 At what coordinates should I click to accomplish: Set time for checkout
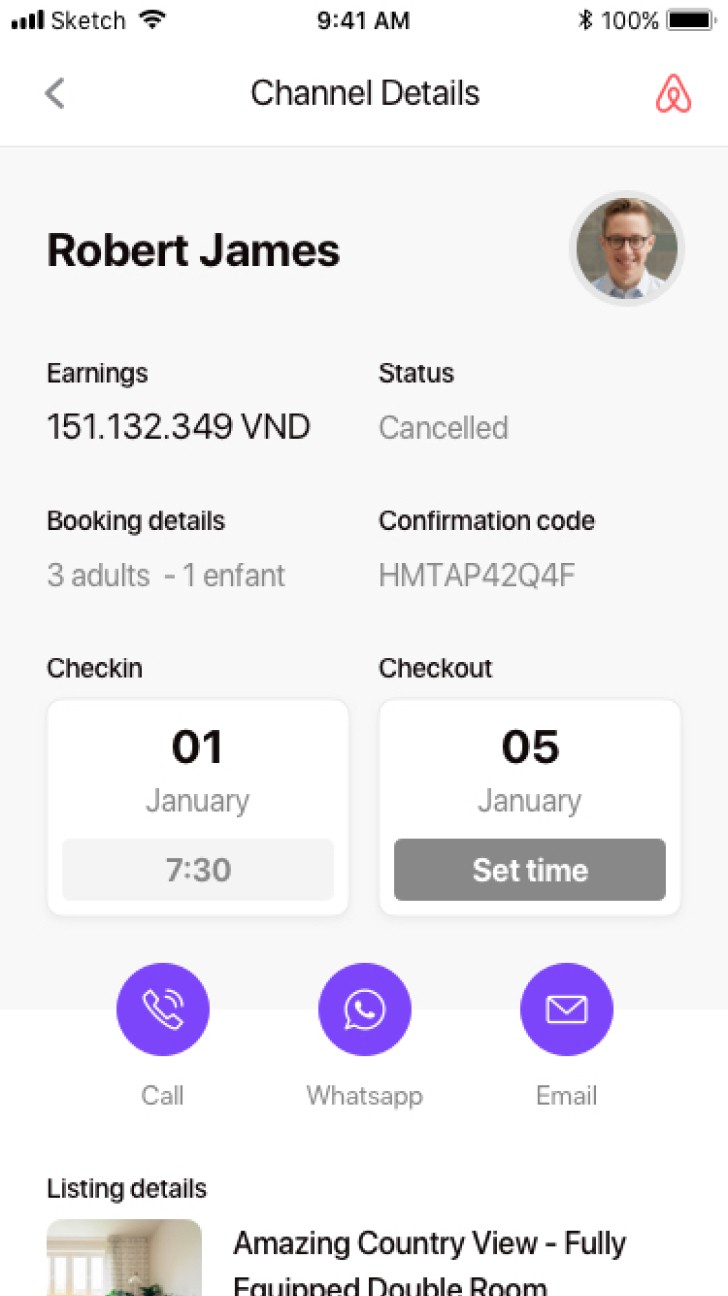click(x=529, y=870)
